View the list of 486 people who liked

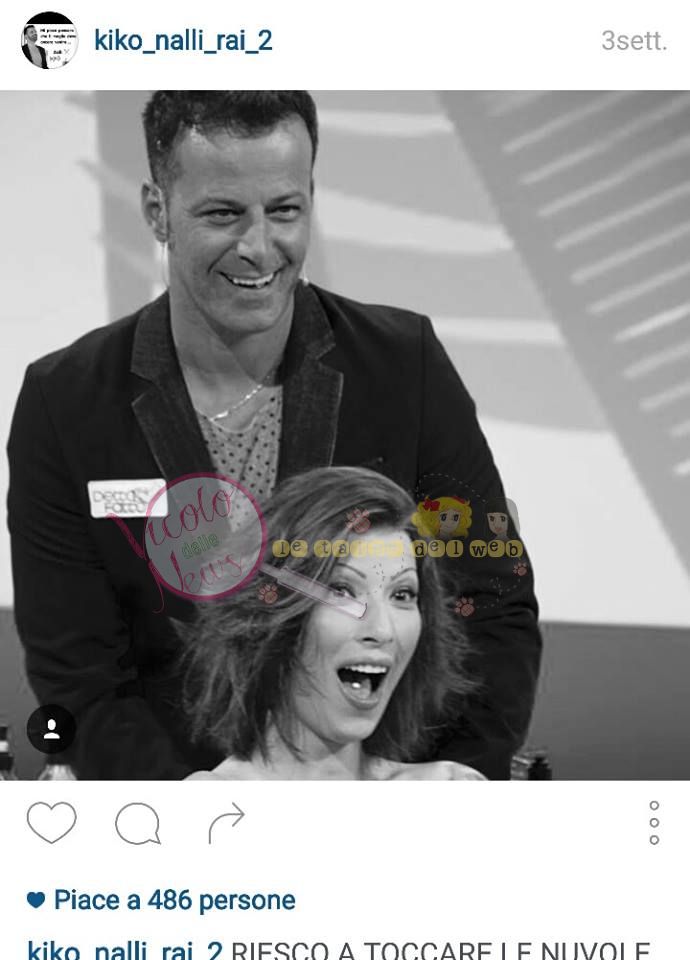pos(174,900)
